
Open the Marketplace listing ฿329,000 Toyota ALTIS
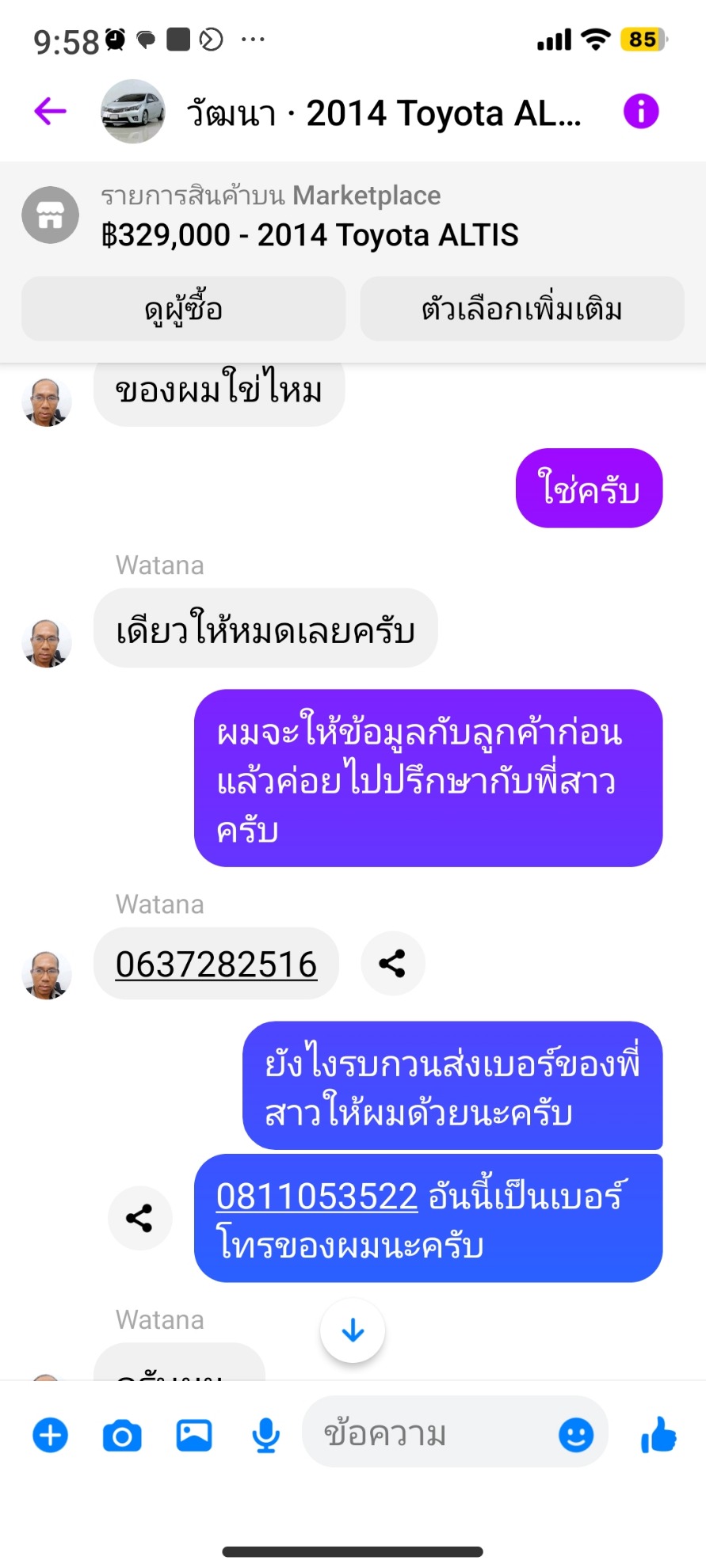[310, 215]
